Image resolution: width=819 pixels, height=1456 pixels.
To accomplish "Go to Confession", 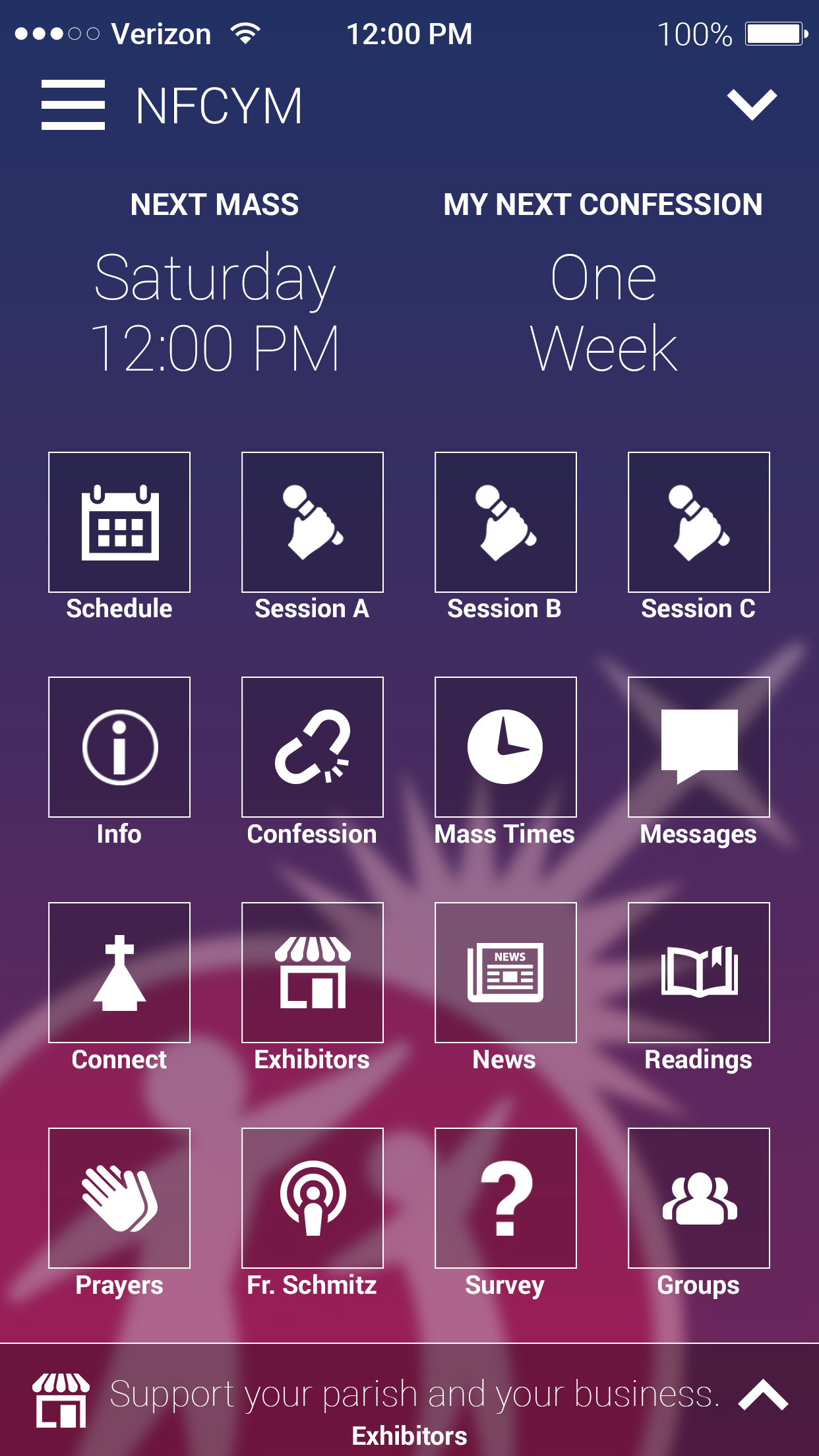I will [x=313, y=747].
